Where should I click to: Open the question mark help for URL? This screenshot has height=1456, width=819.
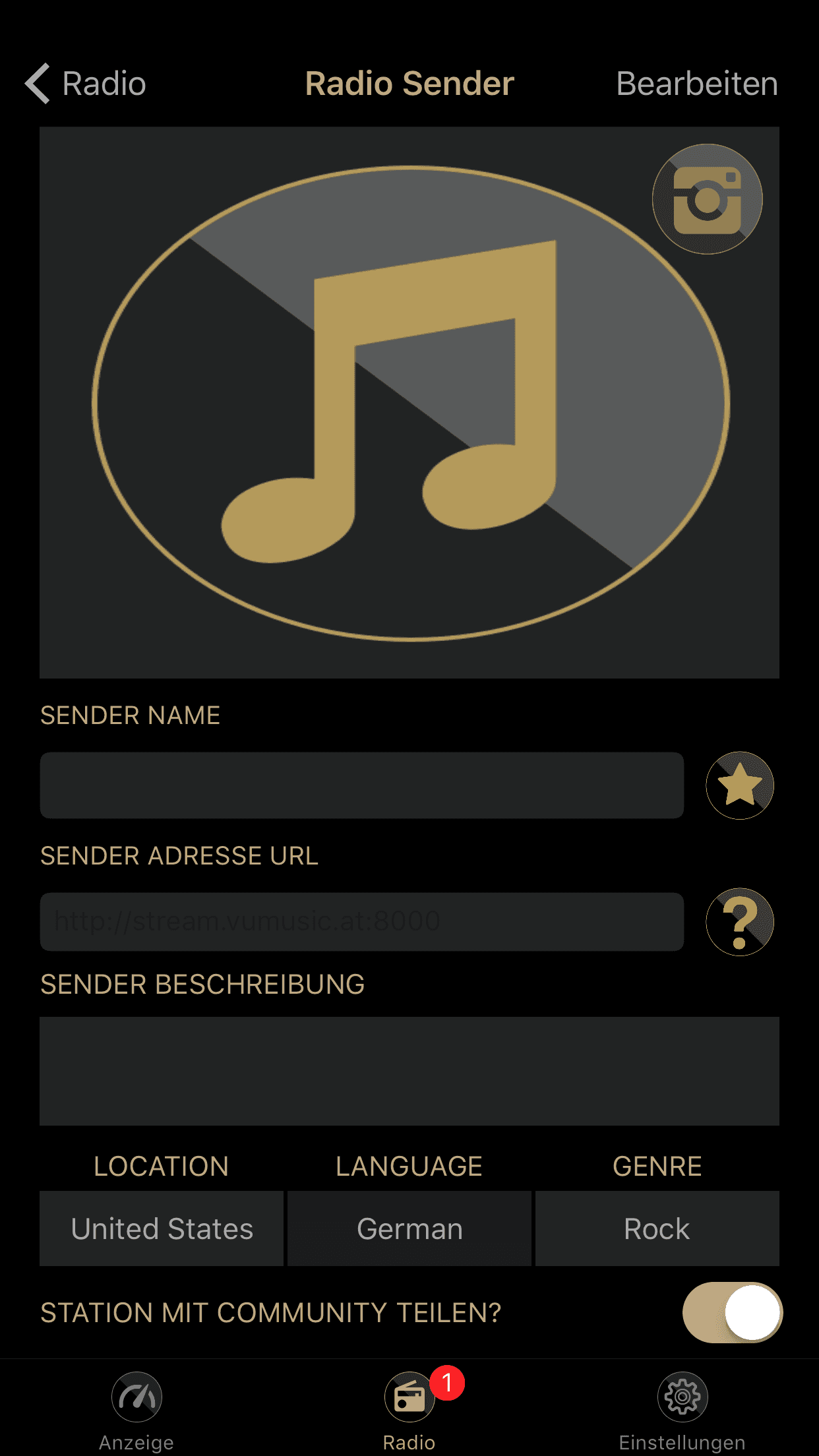pyautogui.click(x=739, y=921)
